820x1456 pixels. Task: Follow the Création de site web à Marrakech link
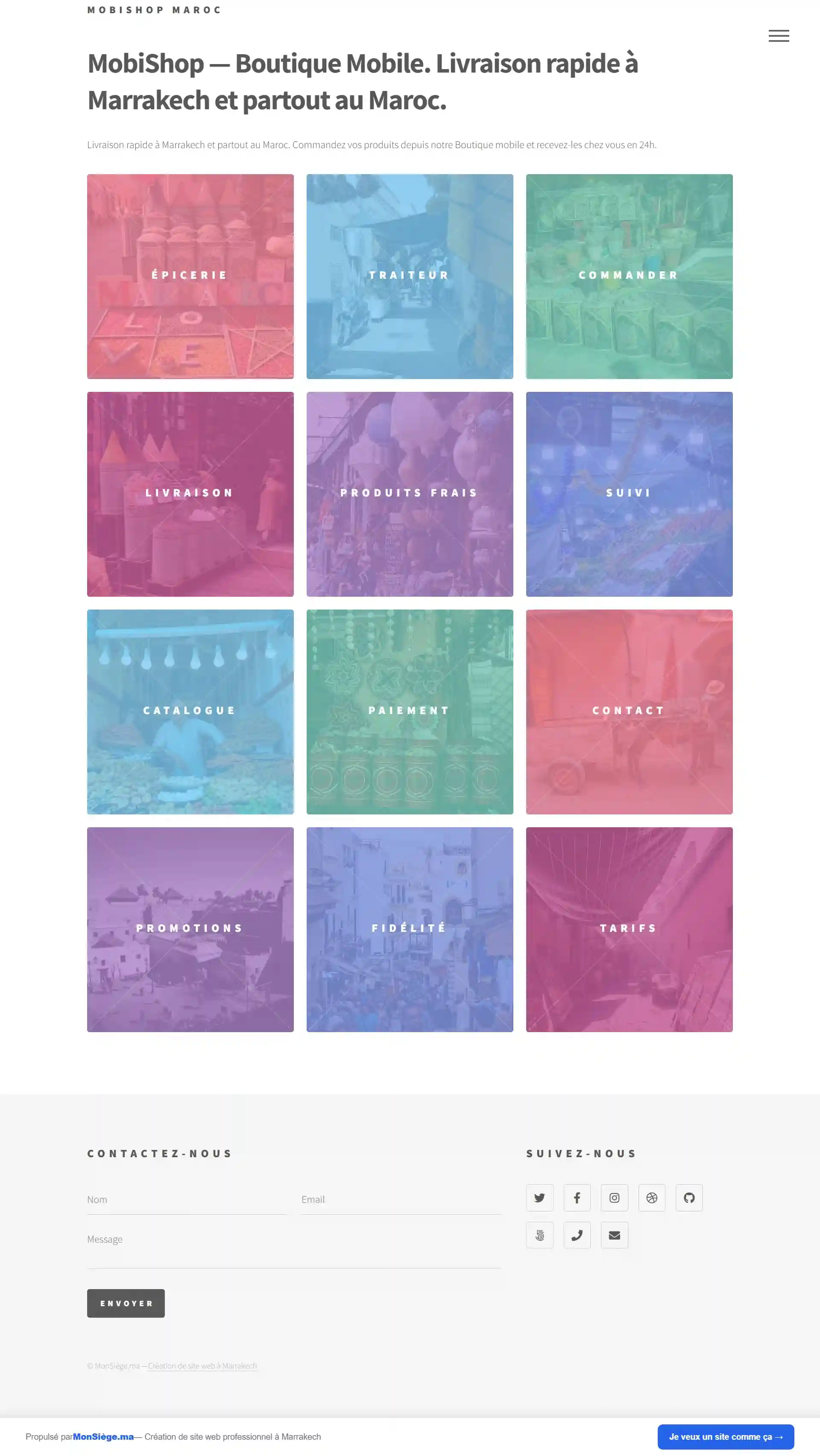click(x=202, y=1366)
